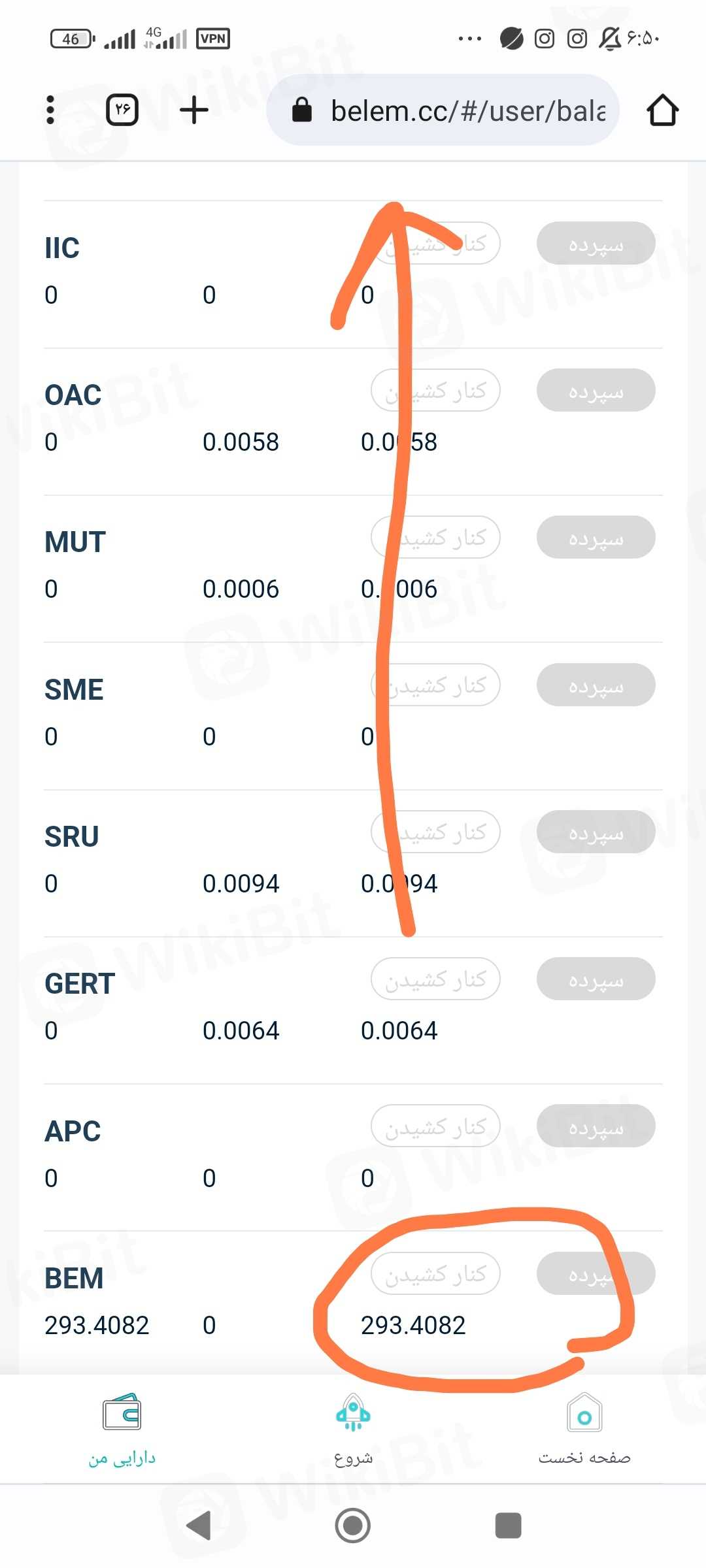Tap کنار کشیدن withdraw for GERT
The image size is (706, 1568).
435,979
